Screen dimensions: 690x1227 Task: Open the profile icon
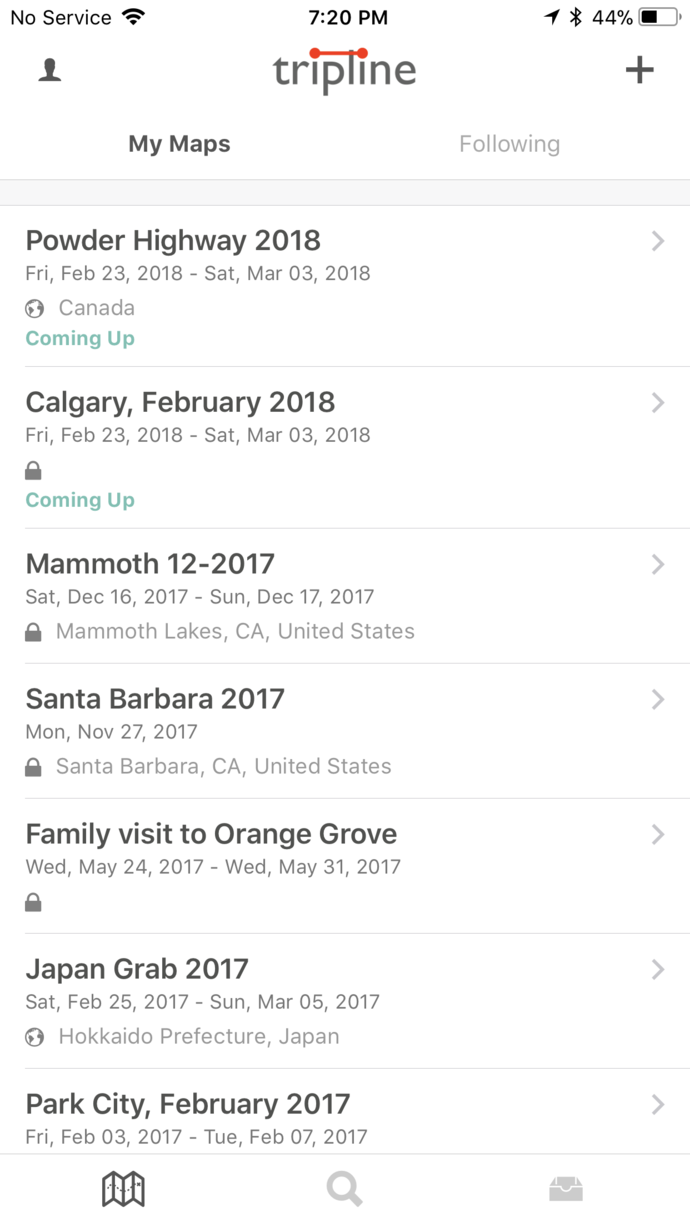tap(49, 70)
